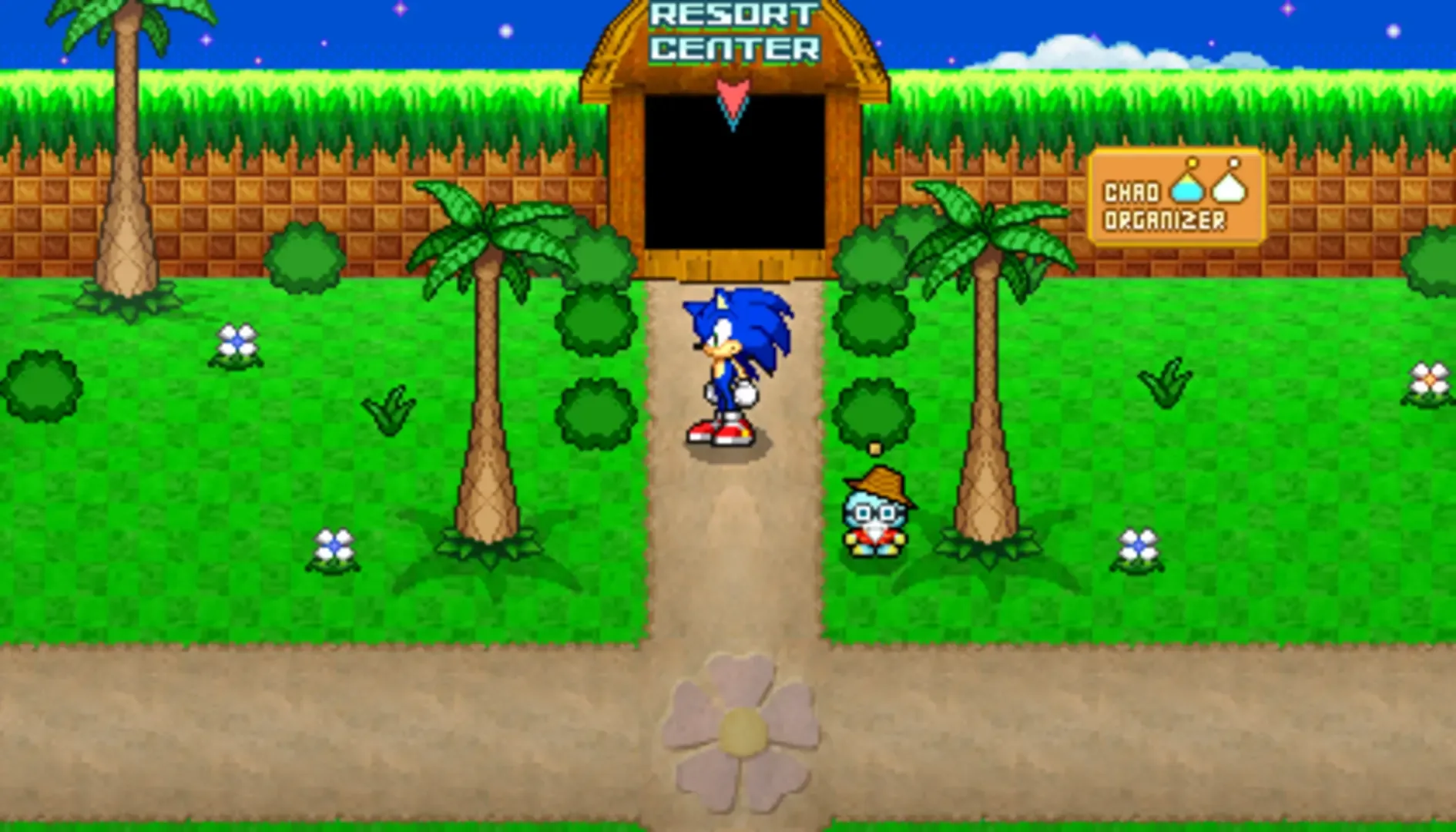Enter the Resort Center doorway
This screenshot has width=1456, height=832.
[733, 173]
